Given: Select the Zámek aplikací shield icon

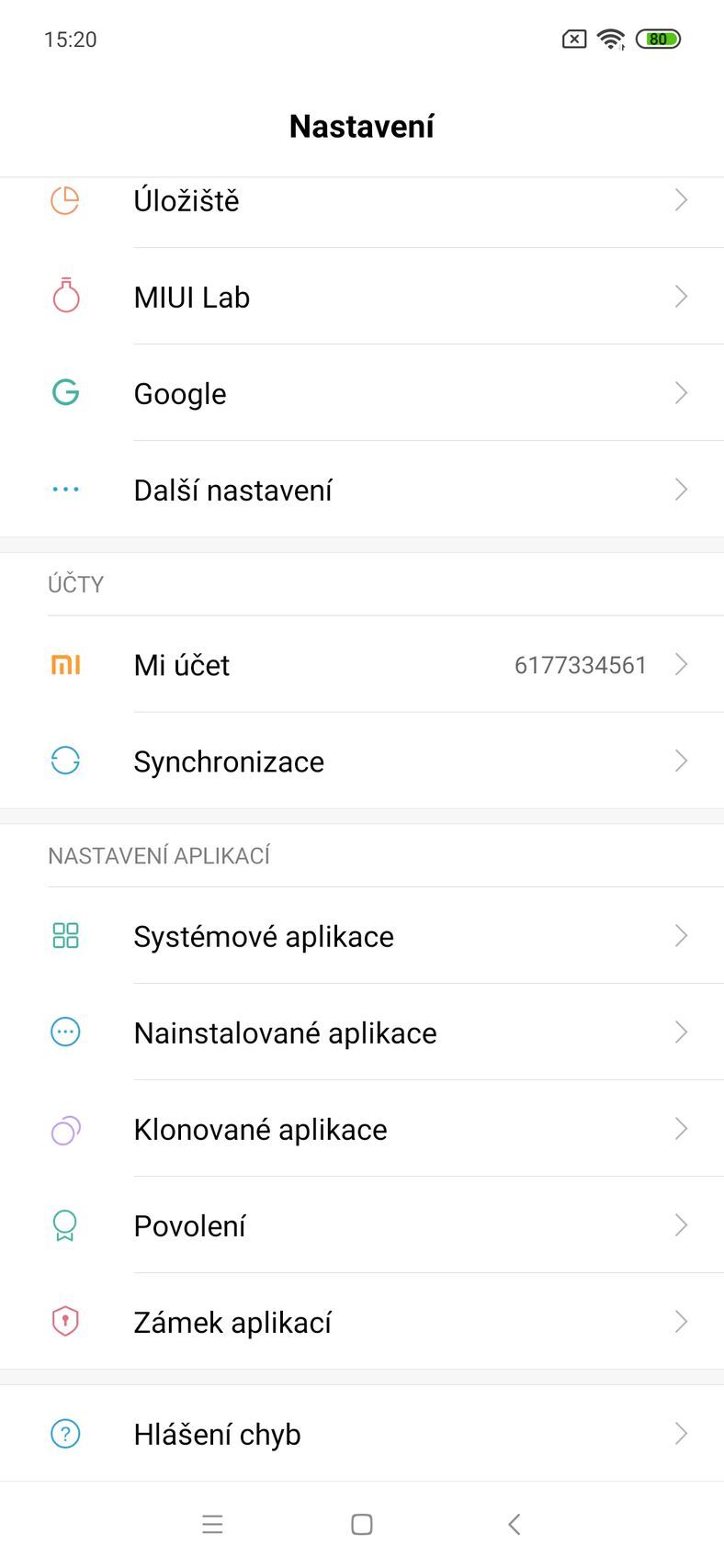Looking at the screenshot, I should [x=64, y=1321].
